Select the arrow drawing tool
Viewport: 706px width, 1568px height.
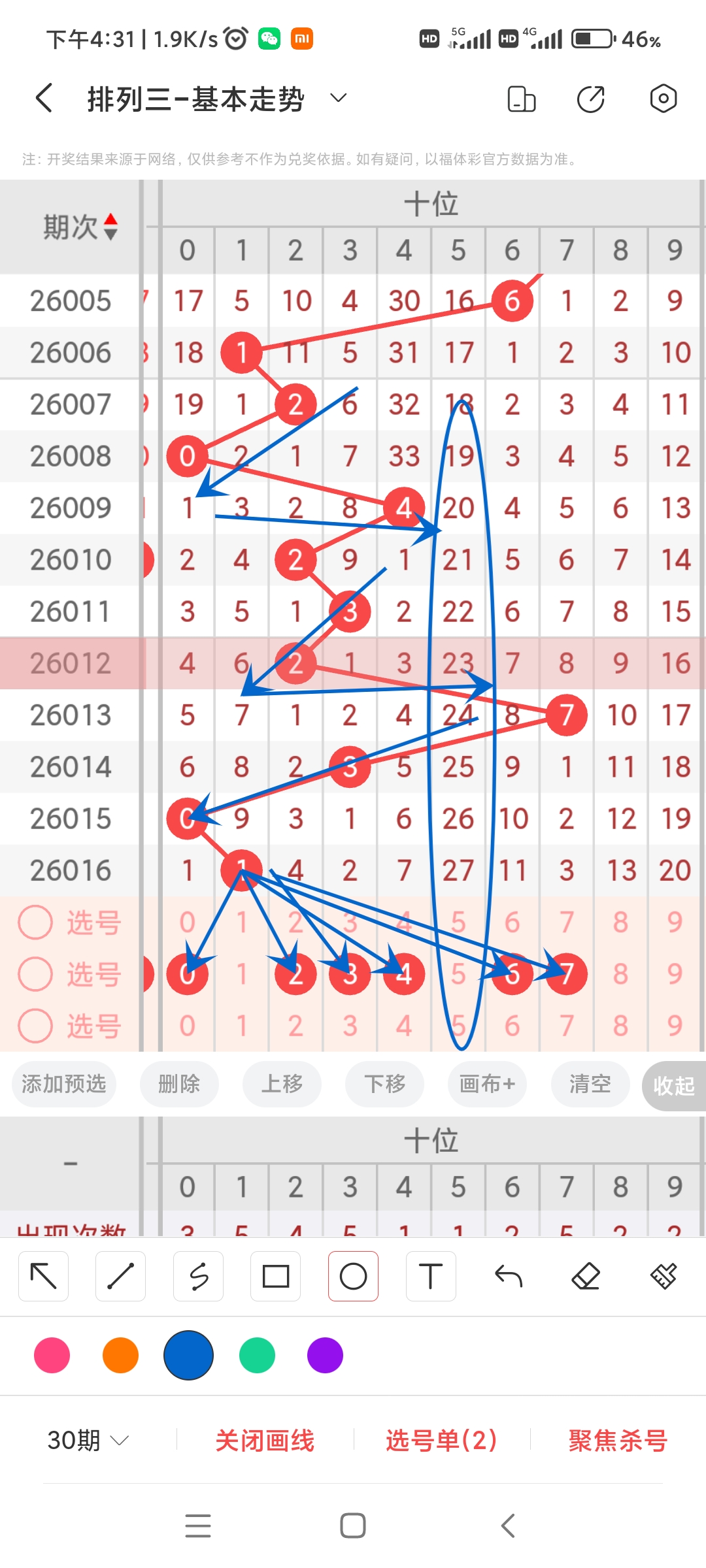(x=43, y=1275)
